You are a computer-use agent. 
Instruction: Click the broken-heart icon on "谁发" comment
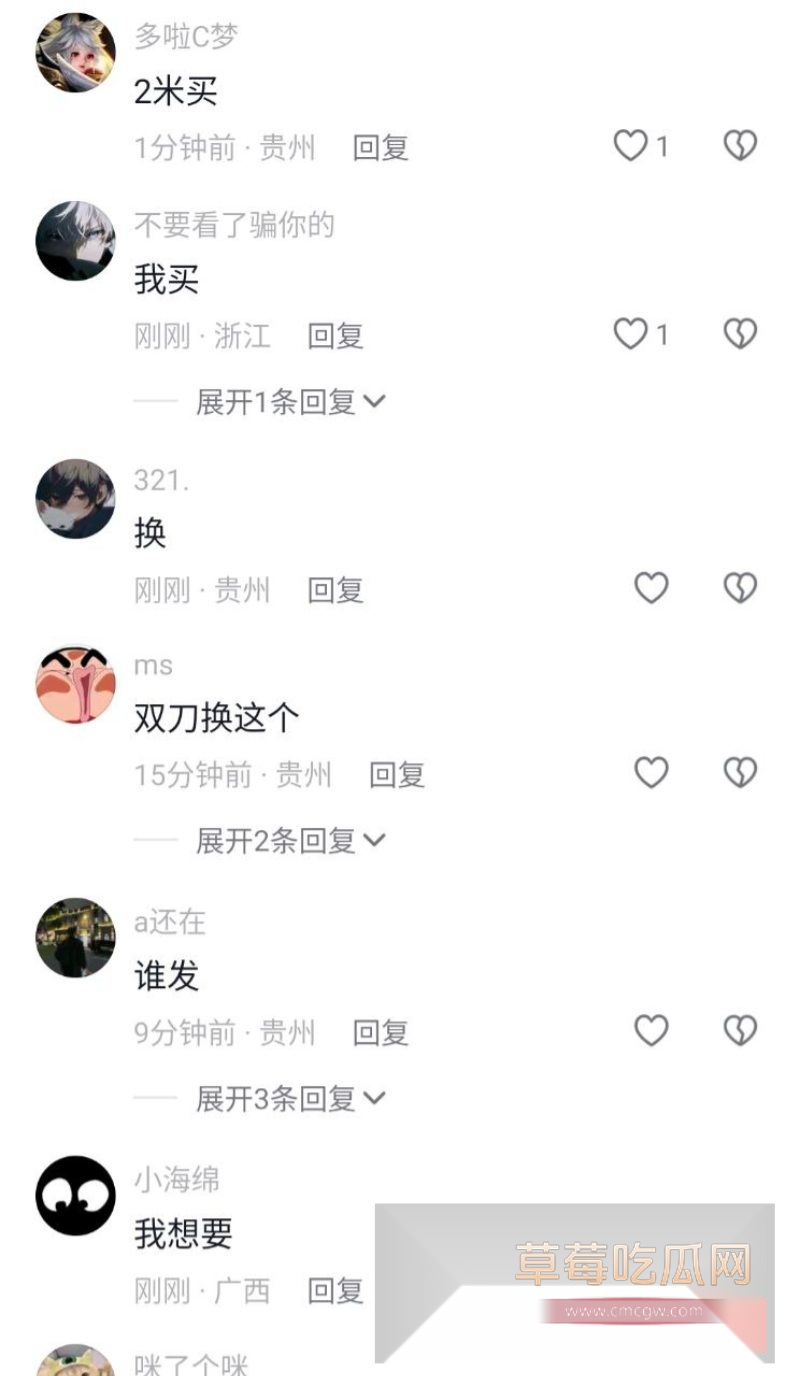pos(739,1031)
